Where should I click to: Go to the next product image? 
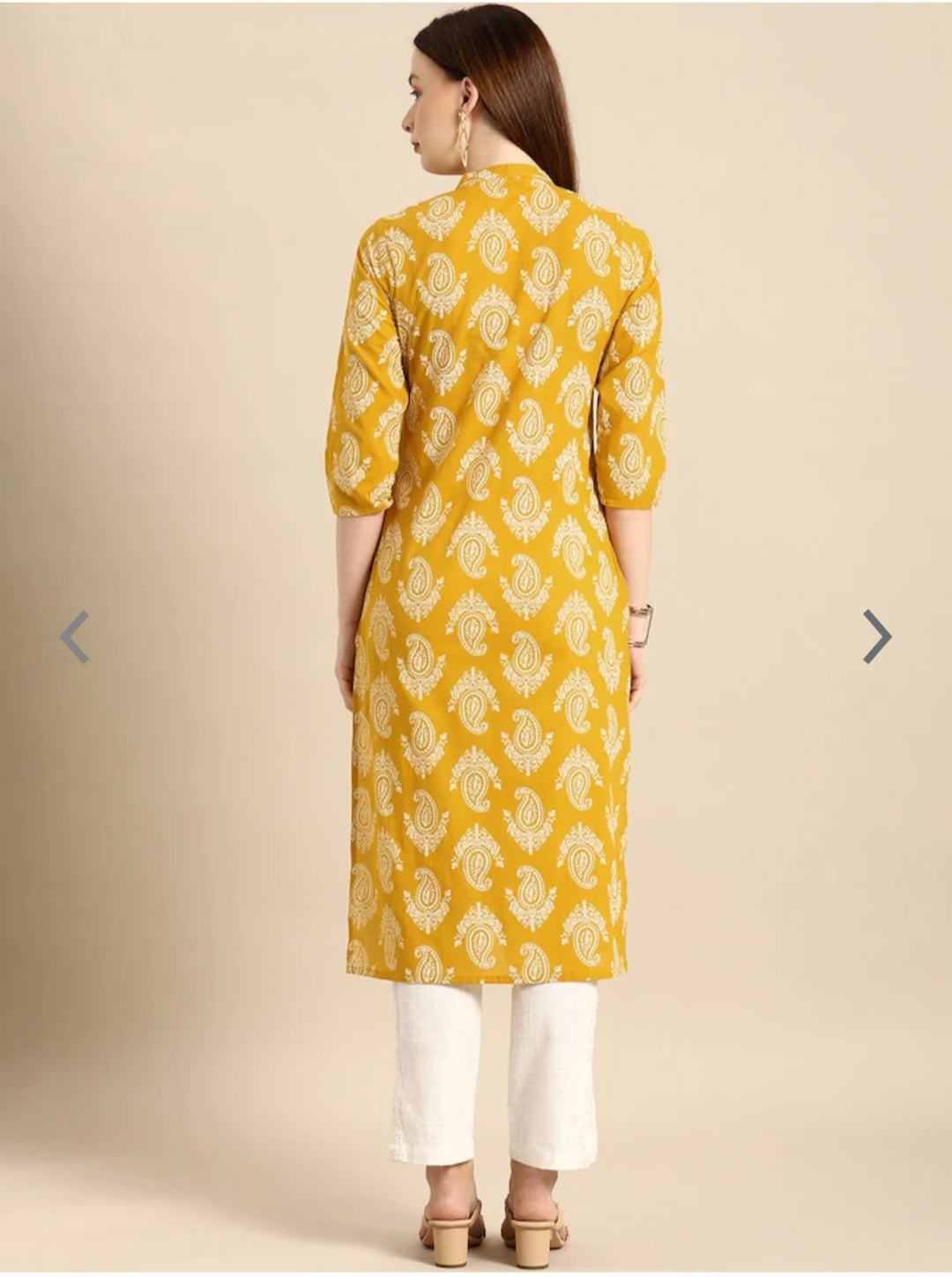876,637
